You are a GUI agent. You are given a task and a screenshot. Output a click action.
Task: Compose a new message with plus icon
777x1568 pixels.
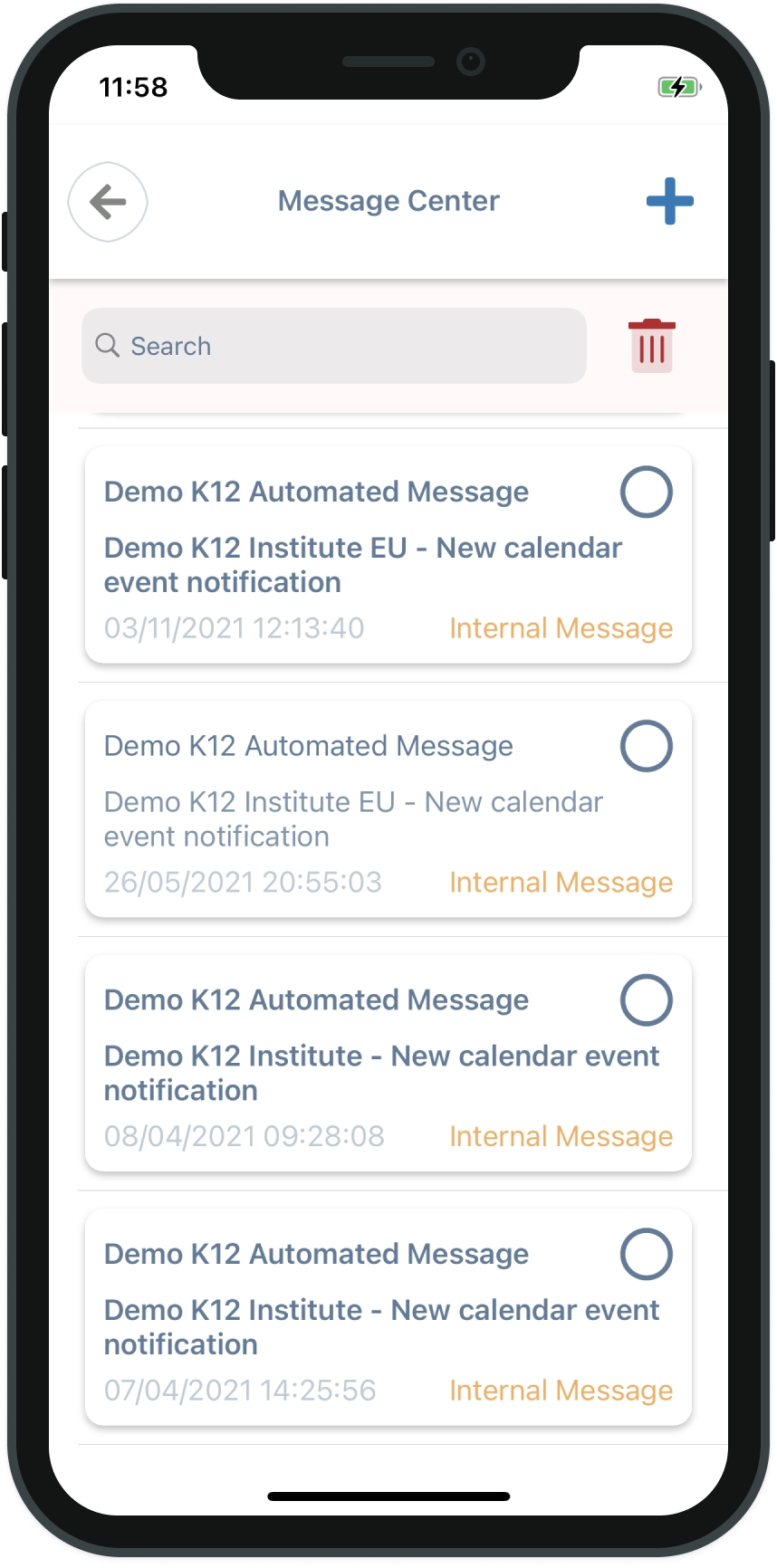[x=670, y=201]
